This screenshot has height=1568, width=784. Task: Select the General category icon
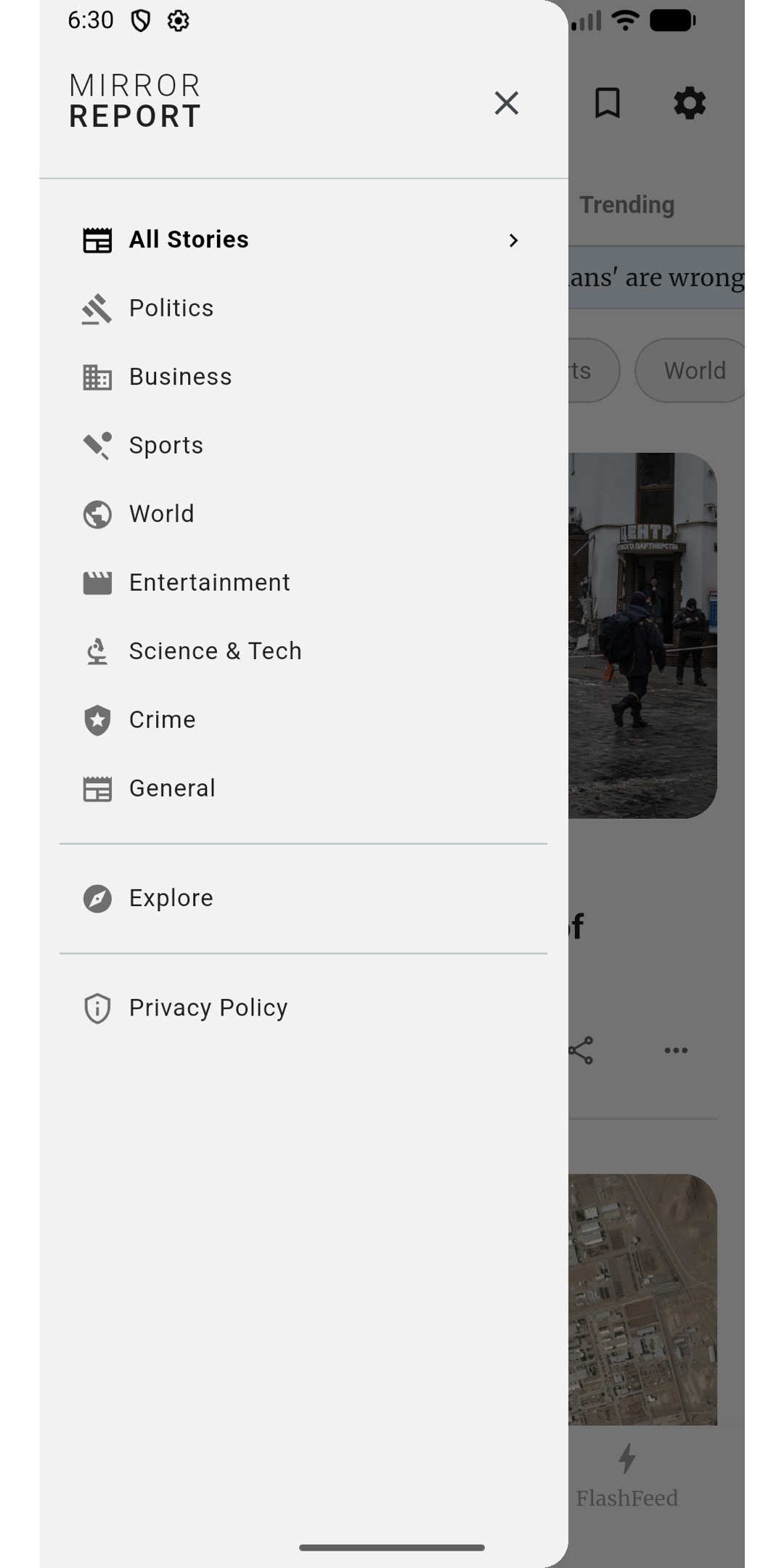pyautogui.click(x=97, y=788)
